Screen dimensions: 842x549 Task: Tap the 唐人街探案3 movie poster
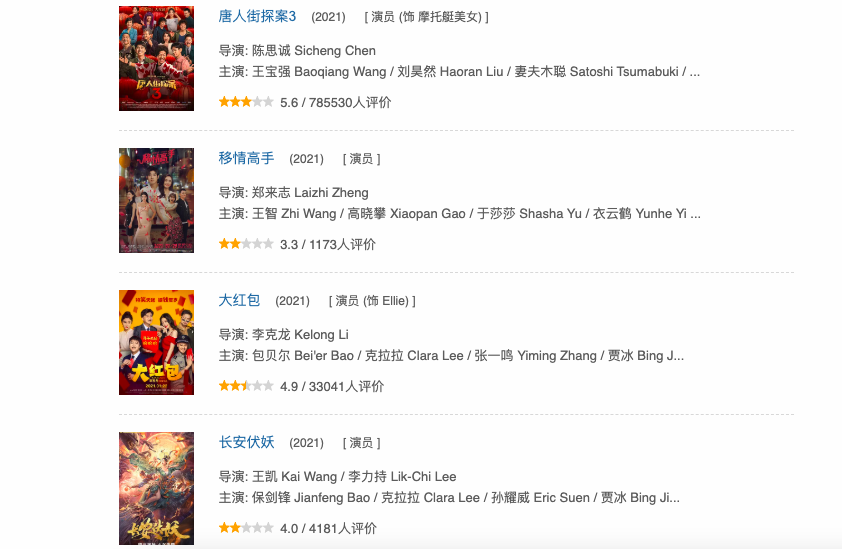(156, 58)
